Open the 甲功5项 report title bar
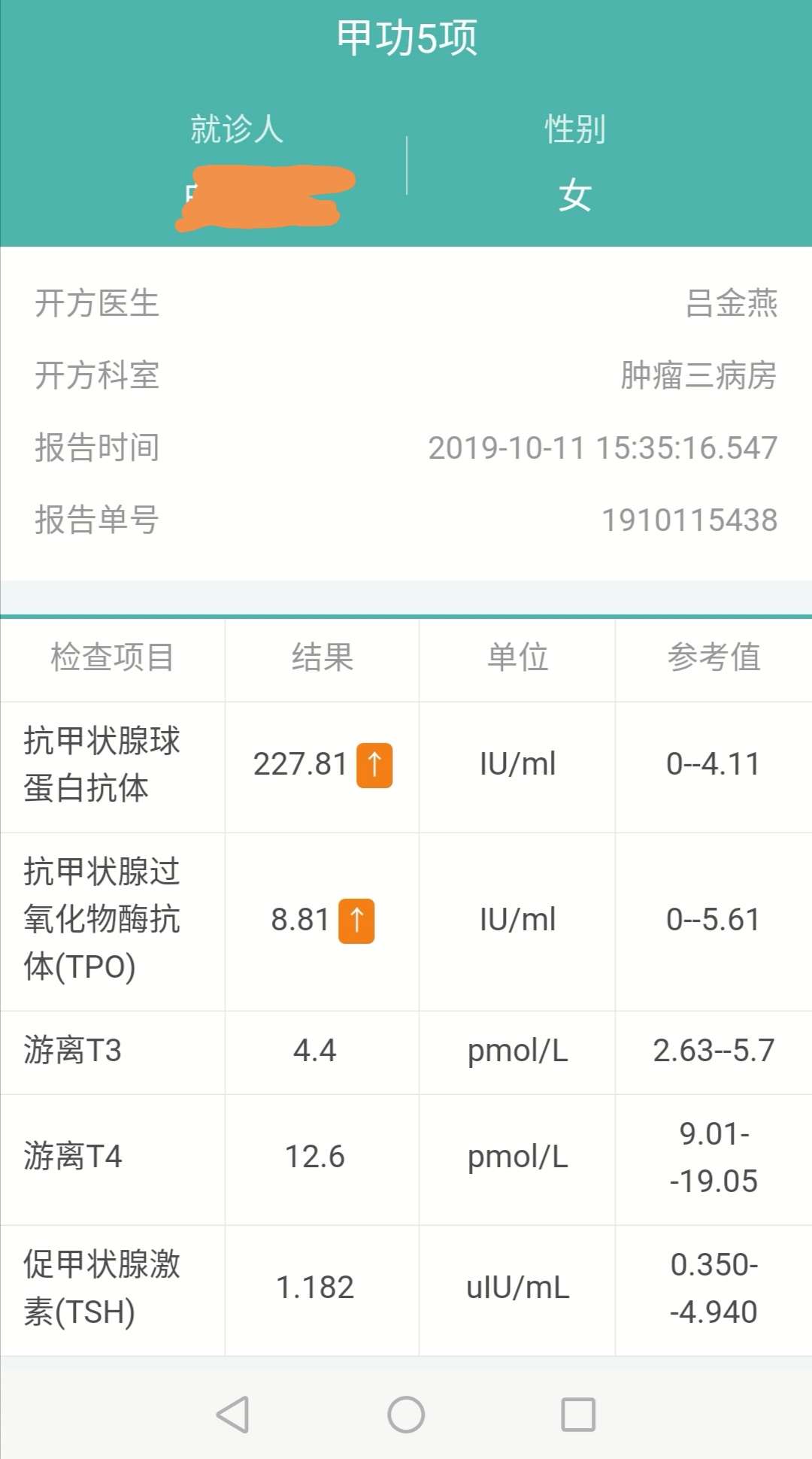 (406, 38)
